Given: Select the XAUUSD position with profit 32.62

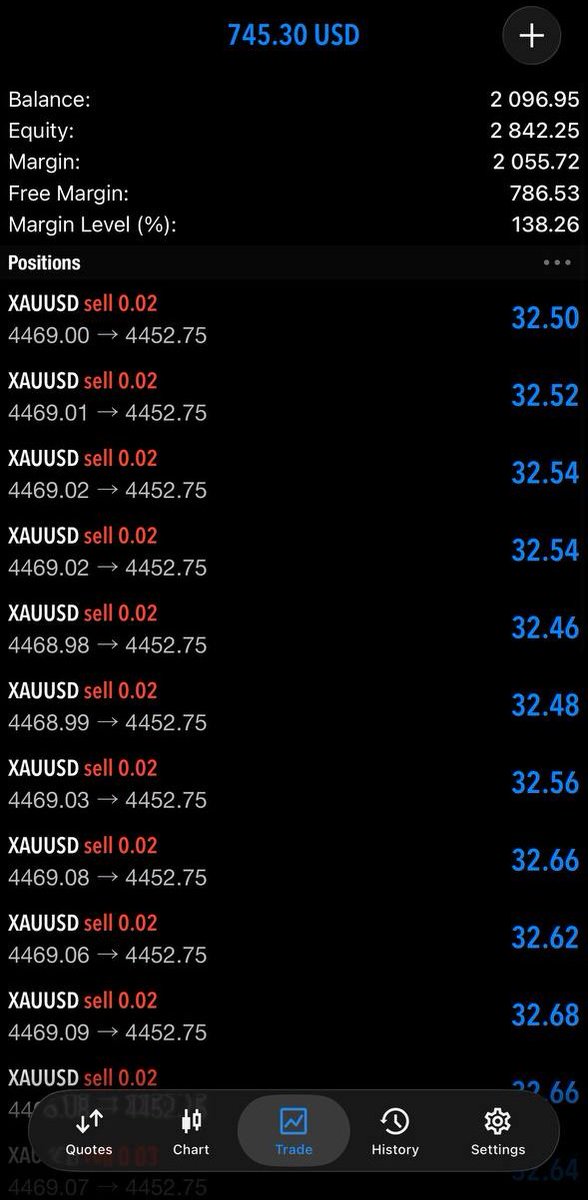Looking at the screenshot, I should coord(294,939).
